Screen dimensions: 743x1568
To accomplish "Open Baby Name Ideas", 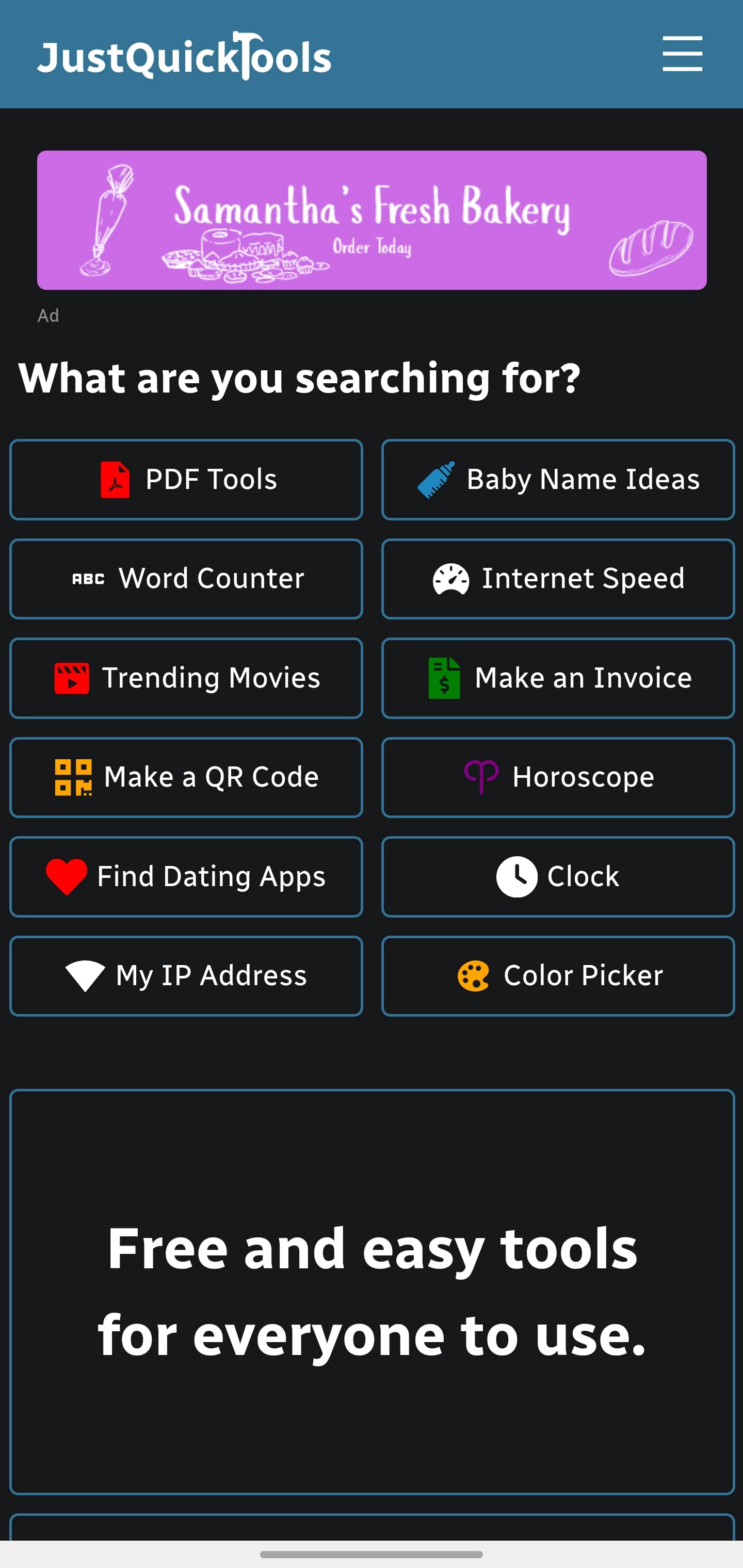I will point(558,480).
